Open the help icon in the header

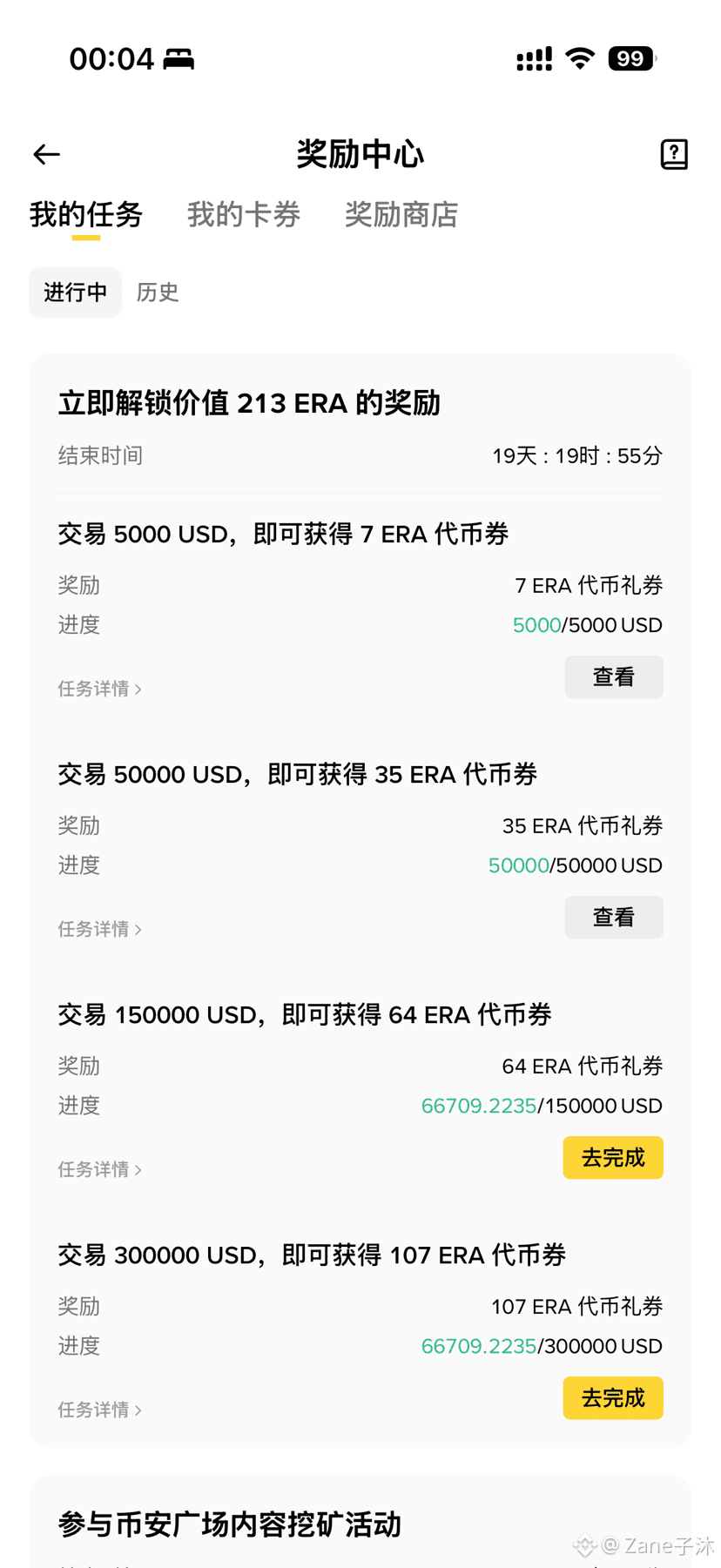point(674,154)
